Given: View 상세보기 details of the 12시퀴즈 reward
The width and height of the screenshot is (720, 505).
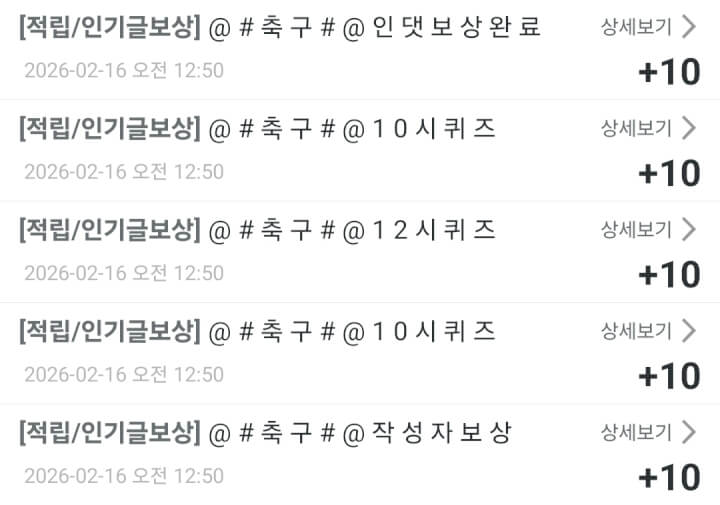Looking at the screenshot, I should (647, 230).
